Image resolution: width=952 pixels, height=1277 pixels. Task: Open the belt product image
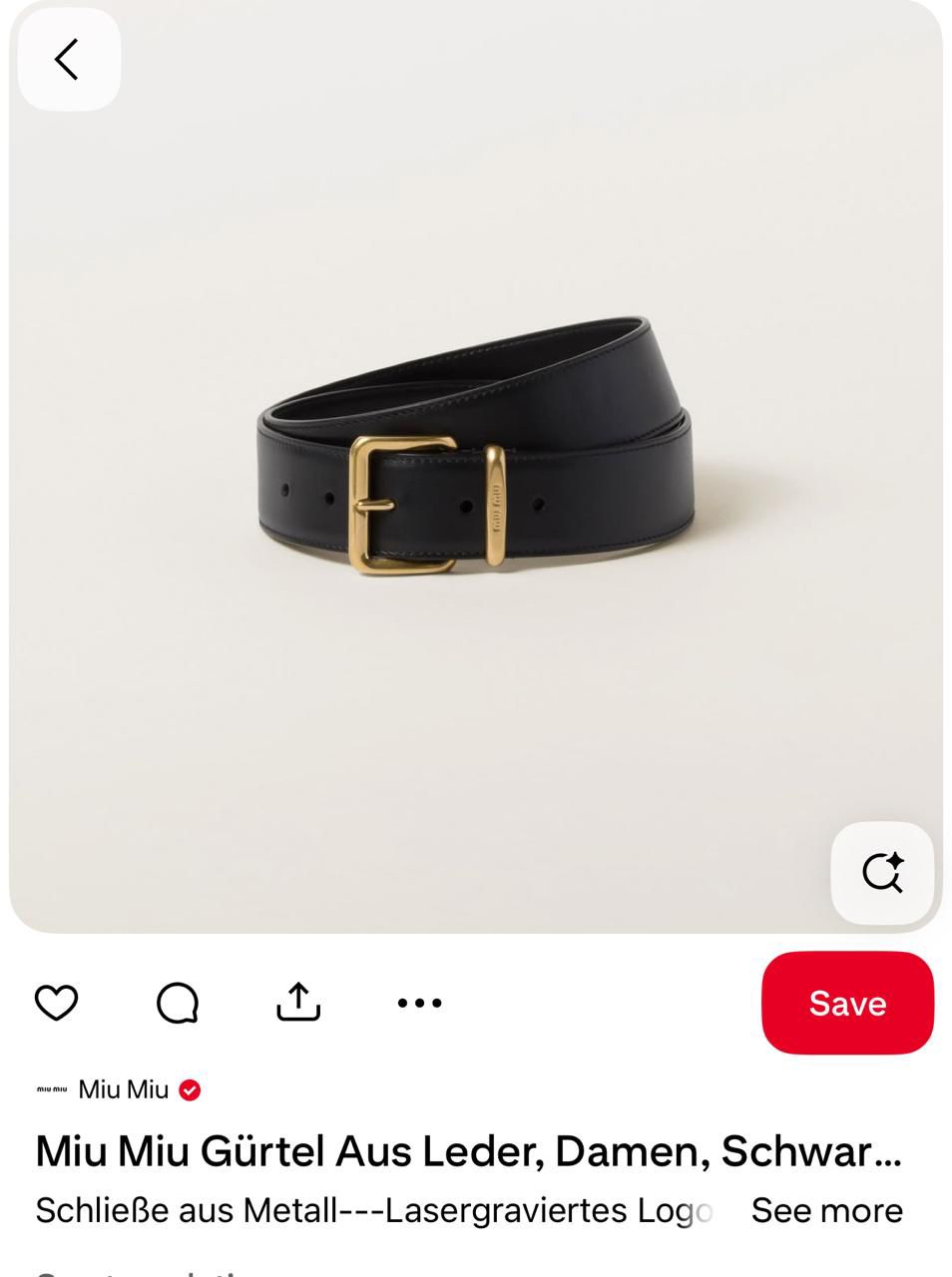[x=475, y=469]
